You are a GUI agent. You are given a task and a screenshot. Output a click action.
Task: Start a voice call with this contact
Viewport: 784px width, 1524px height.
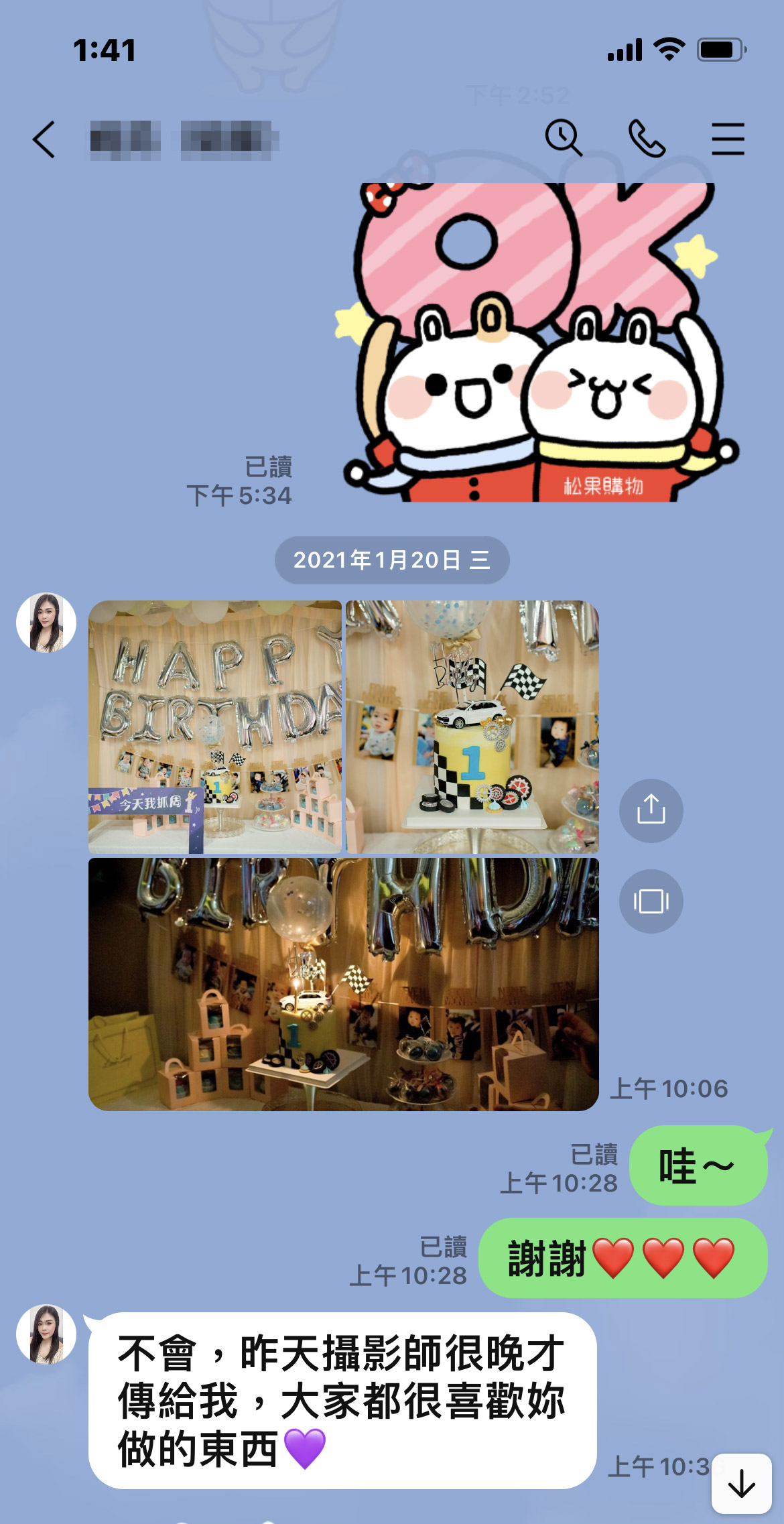[x=647, y=139]
